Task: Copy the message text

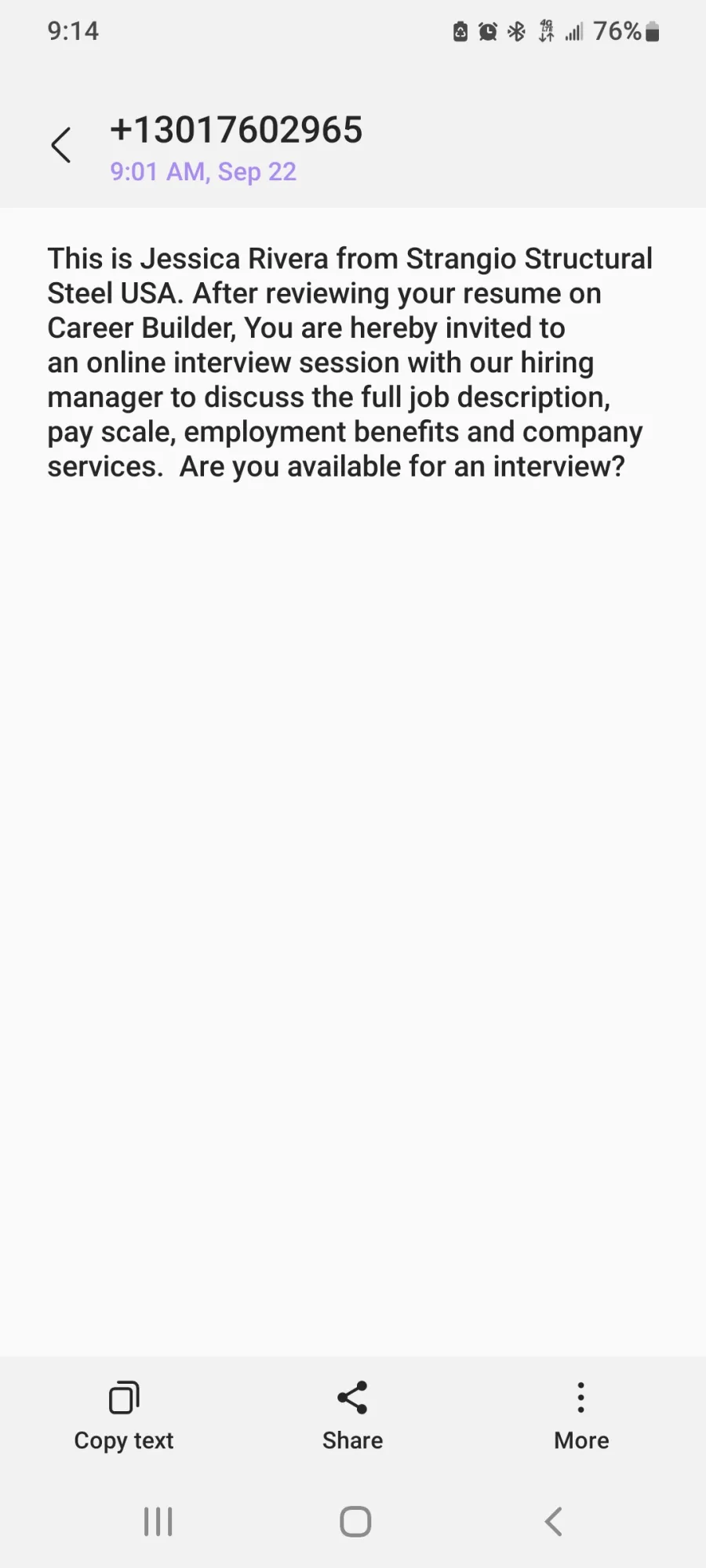Action: pyautogui.click(x=124, y=1416)
